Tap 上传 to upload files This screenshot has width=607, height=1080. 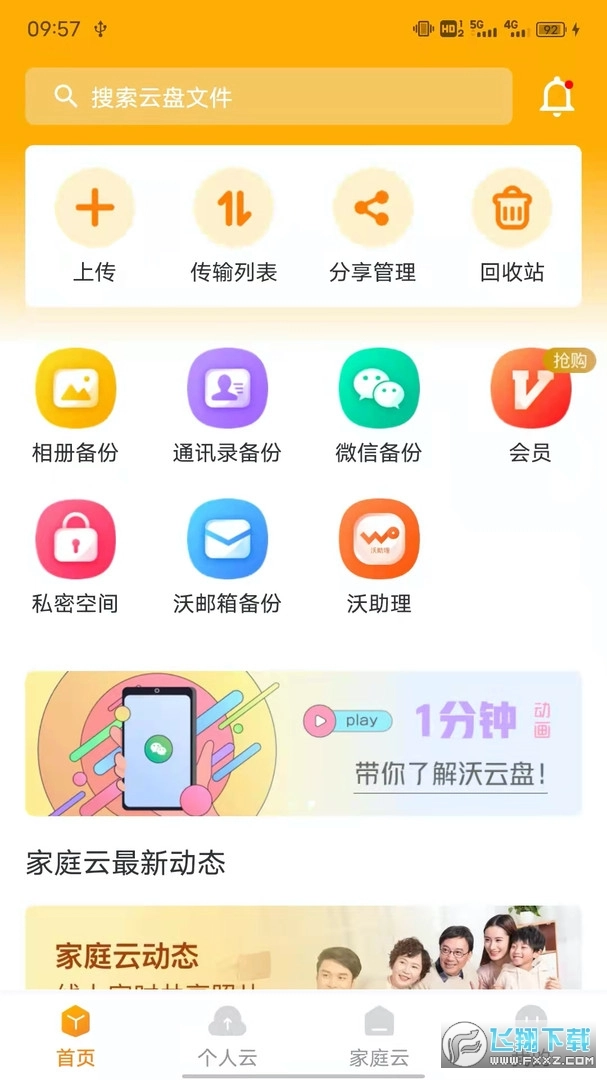(x=95, y=225)
